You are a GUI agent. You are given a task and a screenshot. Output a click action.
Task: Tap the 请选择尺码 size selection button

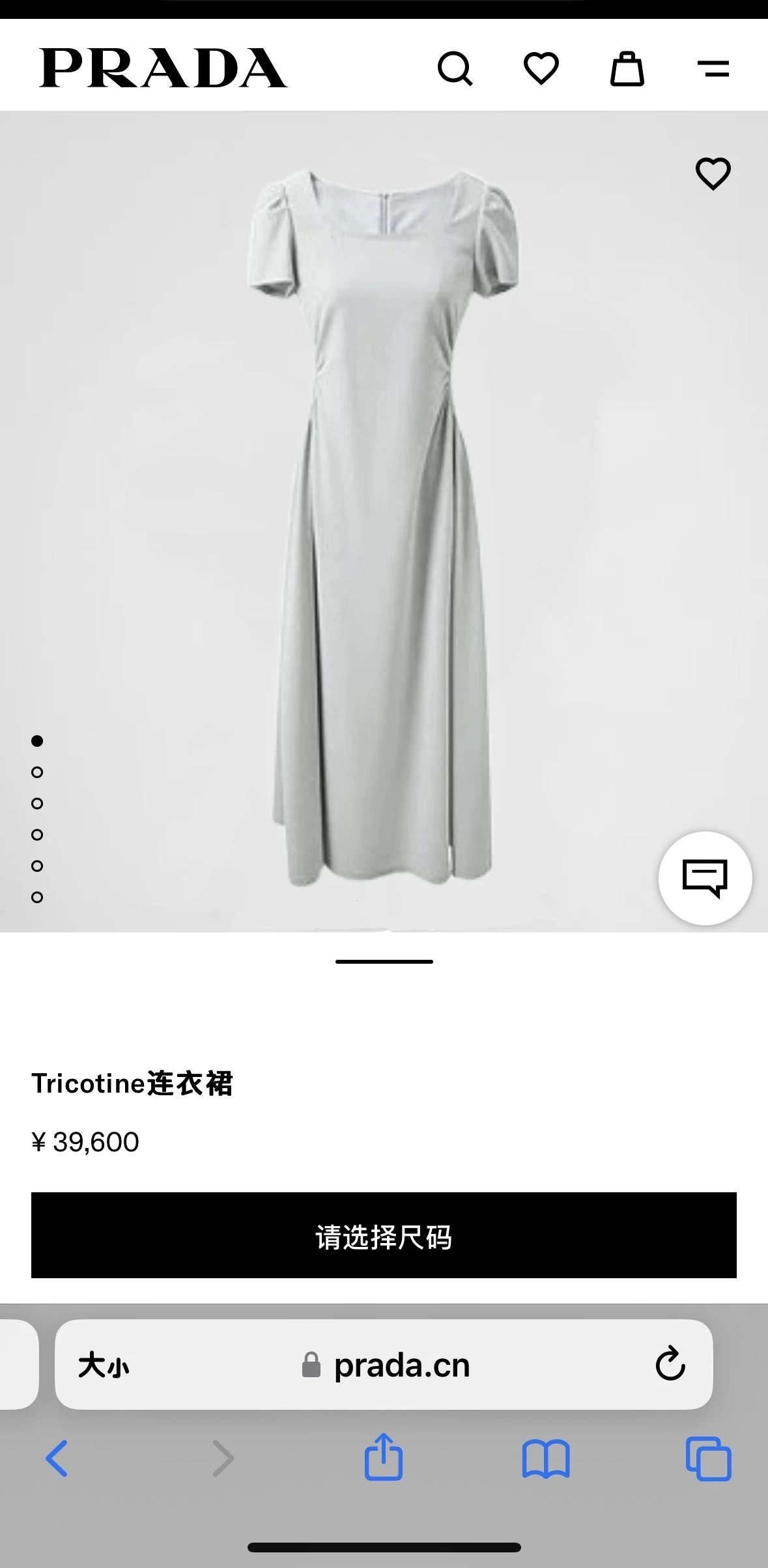tap(384, 1235)
